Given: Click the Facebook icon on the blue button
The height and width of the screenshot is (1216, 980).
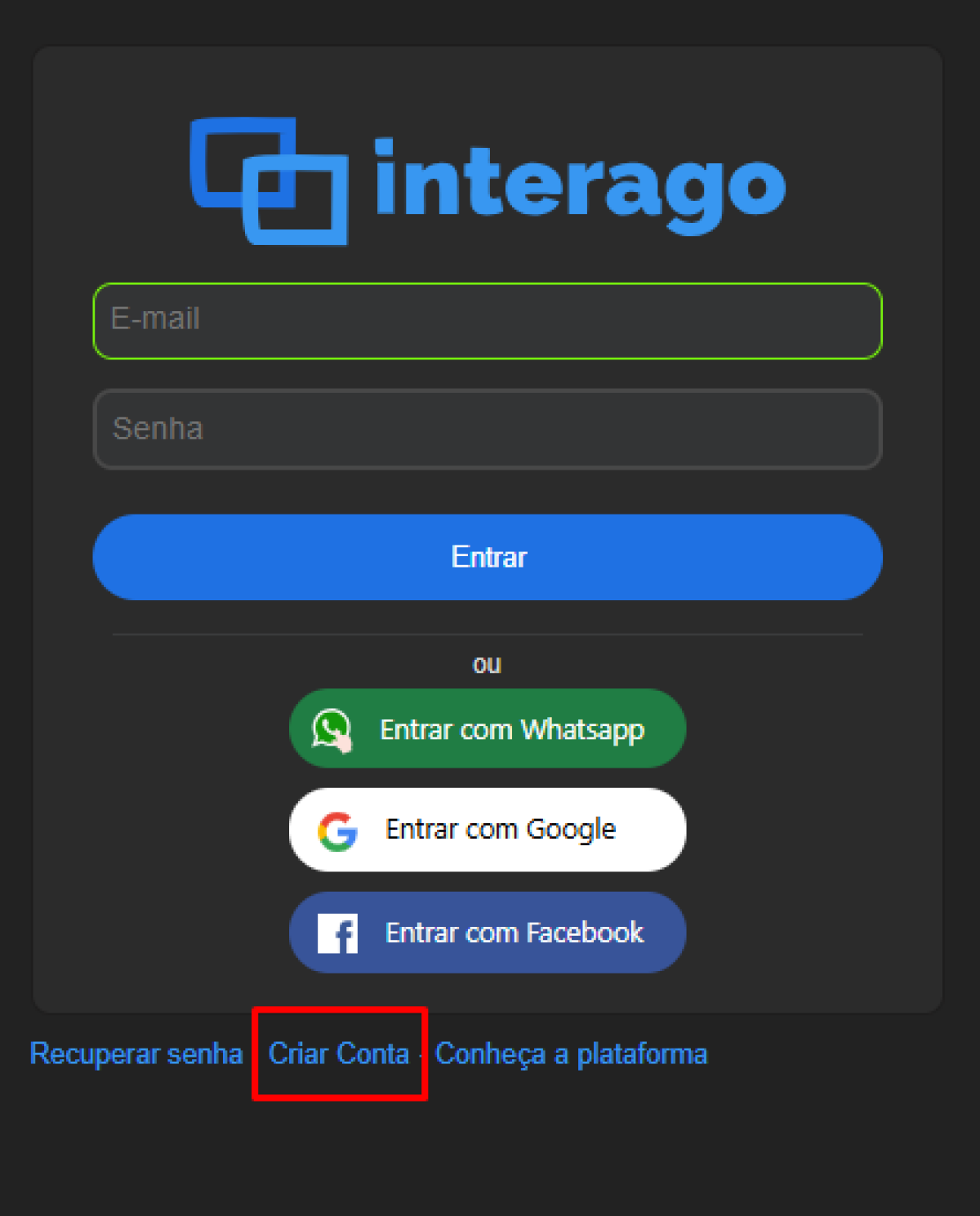Looking at the screenshot, I should pos(340,932).
